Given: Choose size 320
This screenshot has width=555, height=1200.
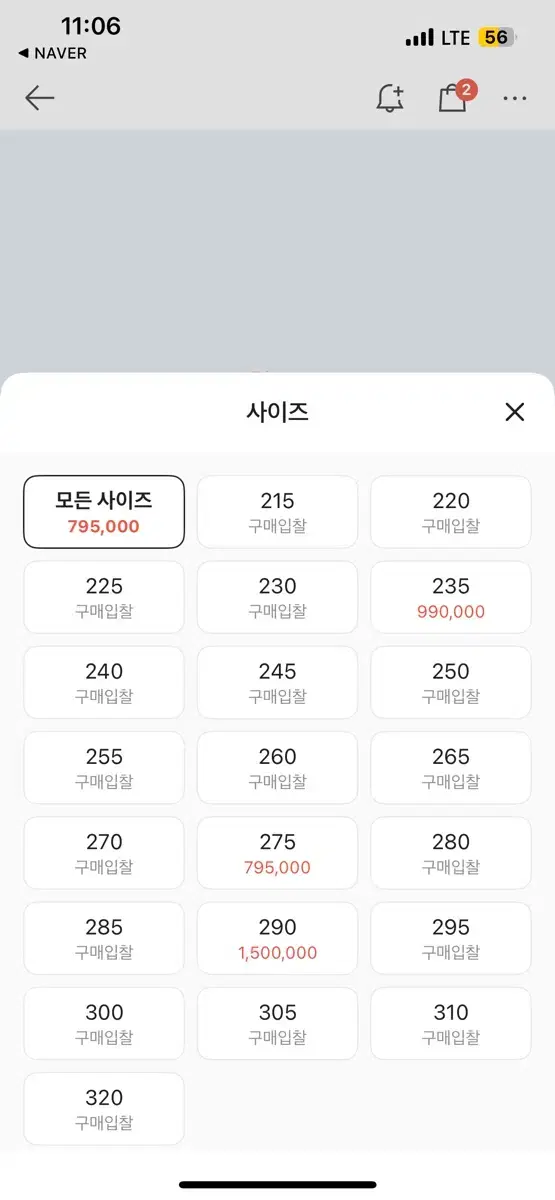Looking at the screenshot, I should coord(104,1109).
